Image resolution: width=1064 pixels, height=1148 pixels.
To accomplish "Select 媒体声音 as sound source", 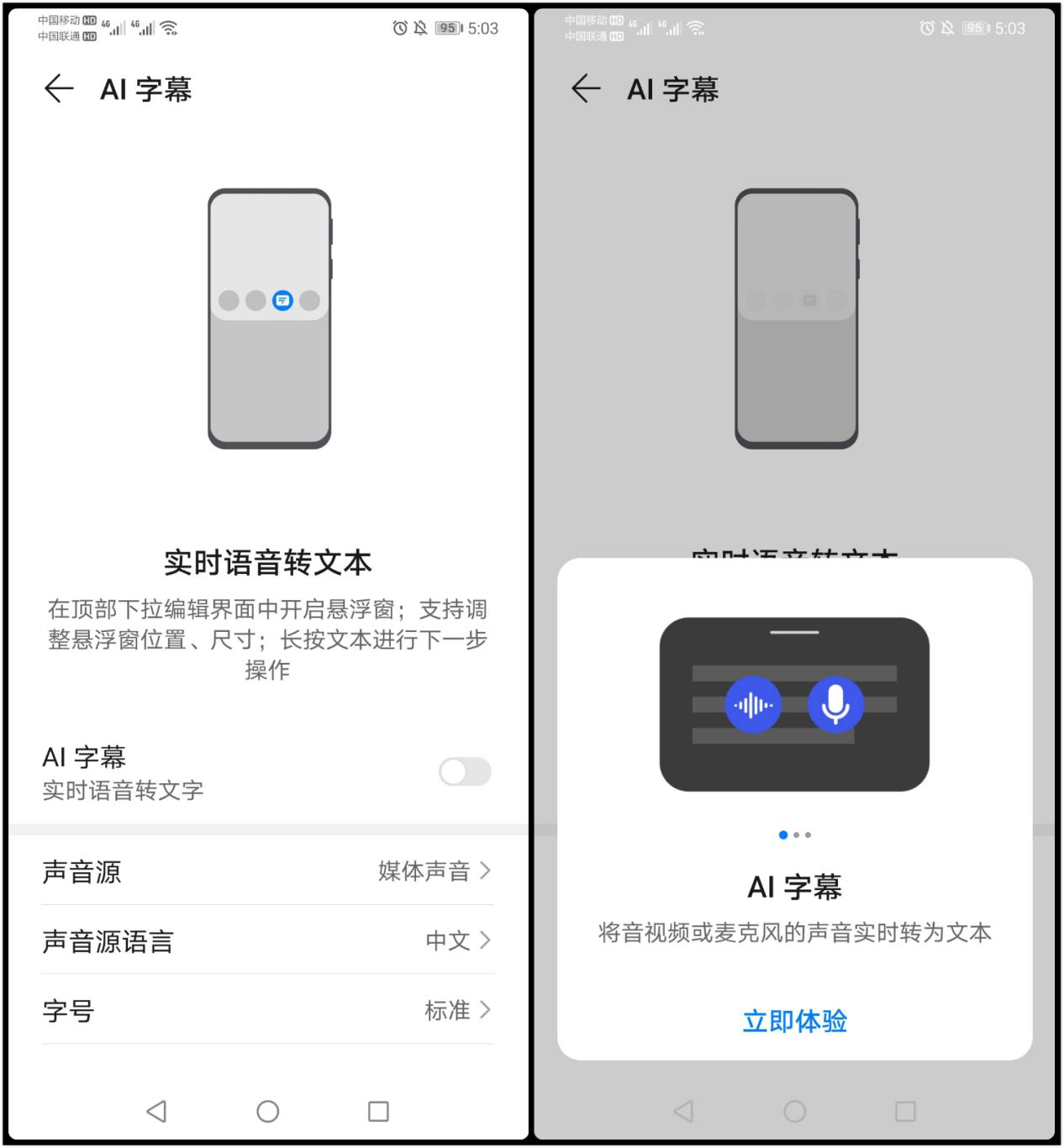I will click(x=424, y=872).
